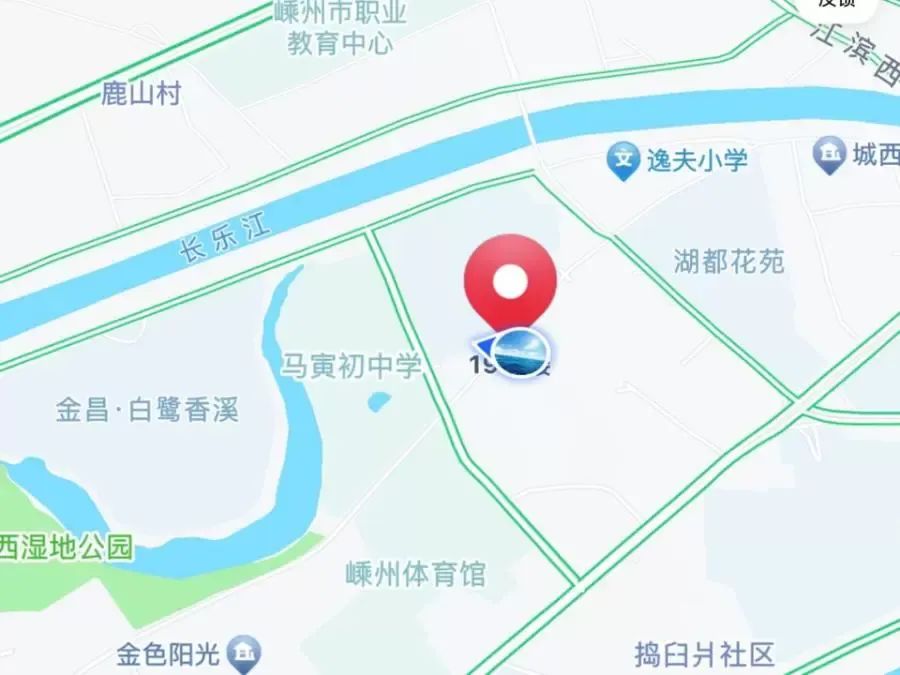This screenshot has width=900, height=675.
Task: Tap the blue current-location arrow marker
Action: (486, 347)
